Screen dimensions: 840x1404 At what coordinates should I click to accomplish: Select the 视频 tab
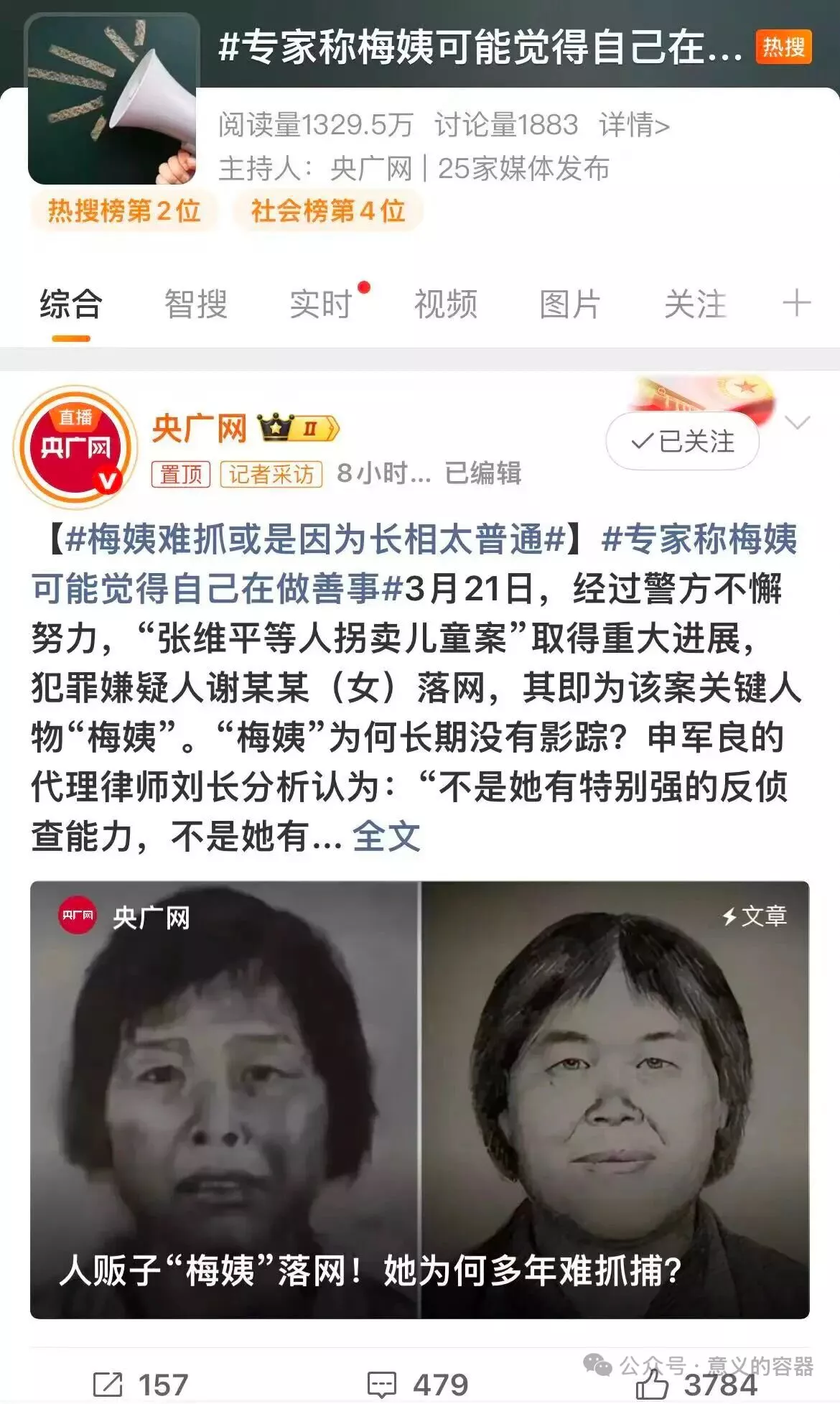[x=445, y=304]
